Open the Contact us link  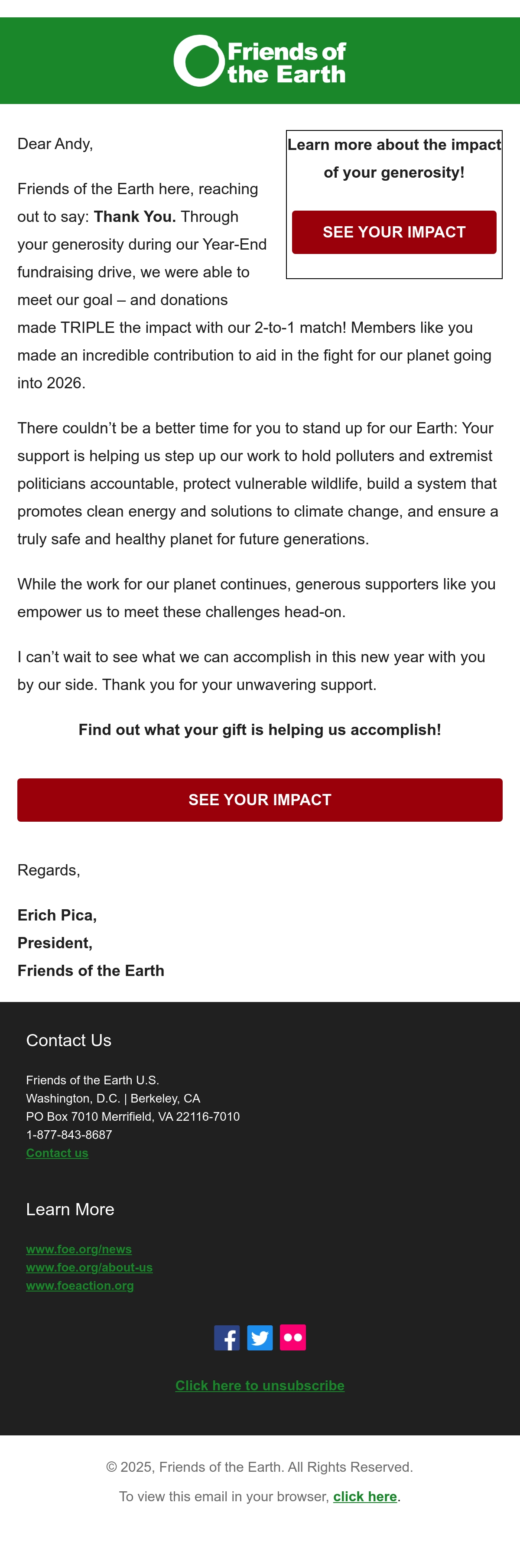(57, 1152)
